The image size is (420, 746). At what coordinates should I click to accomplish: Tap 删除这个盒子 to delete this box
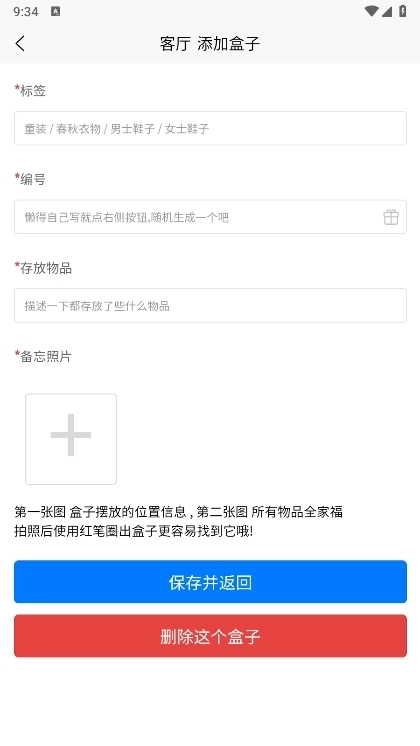click(x=210, y=636)
